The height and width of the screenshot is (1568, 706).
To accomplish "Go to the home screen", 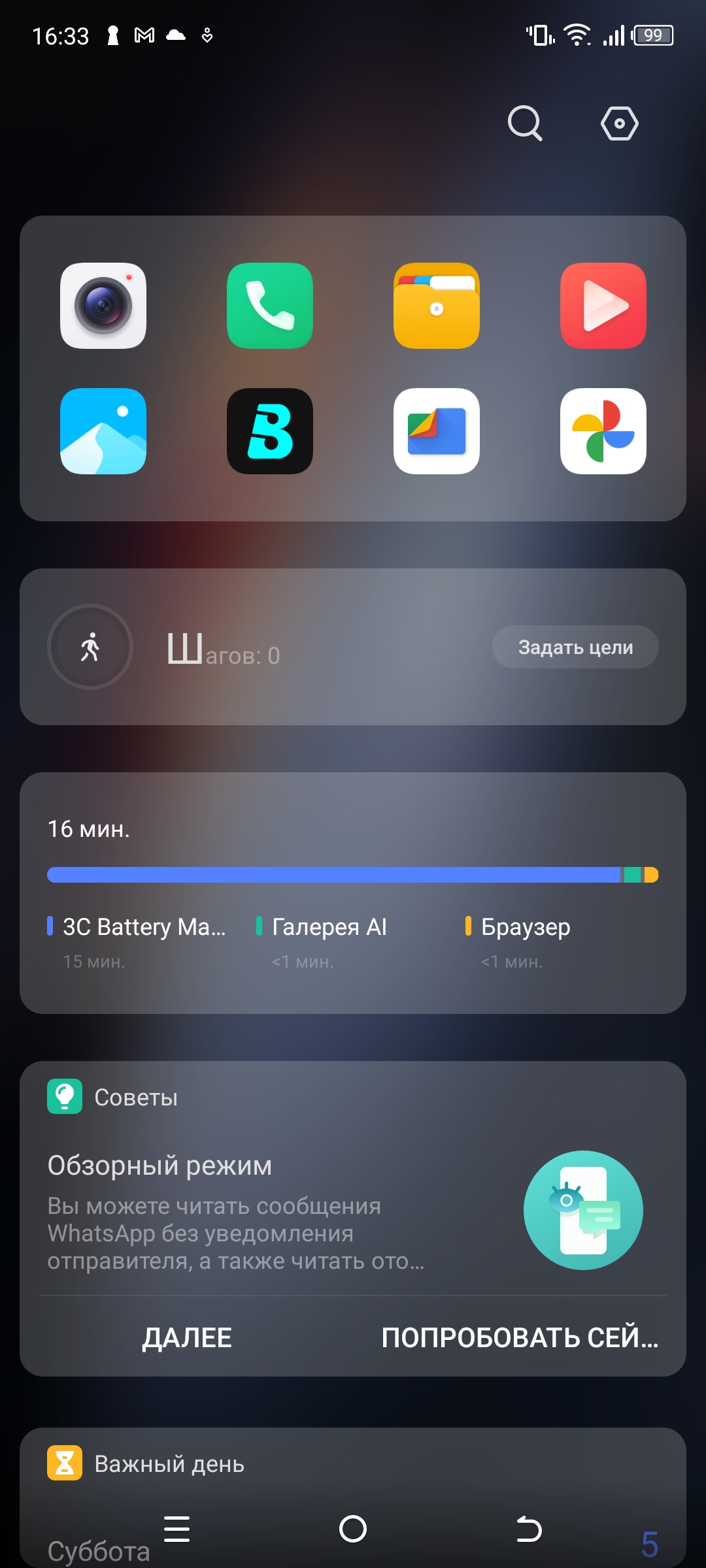I will pos(353,1529).
